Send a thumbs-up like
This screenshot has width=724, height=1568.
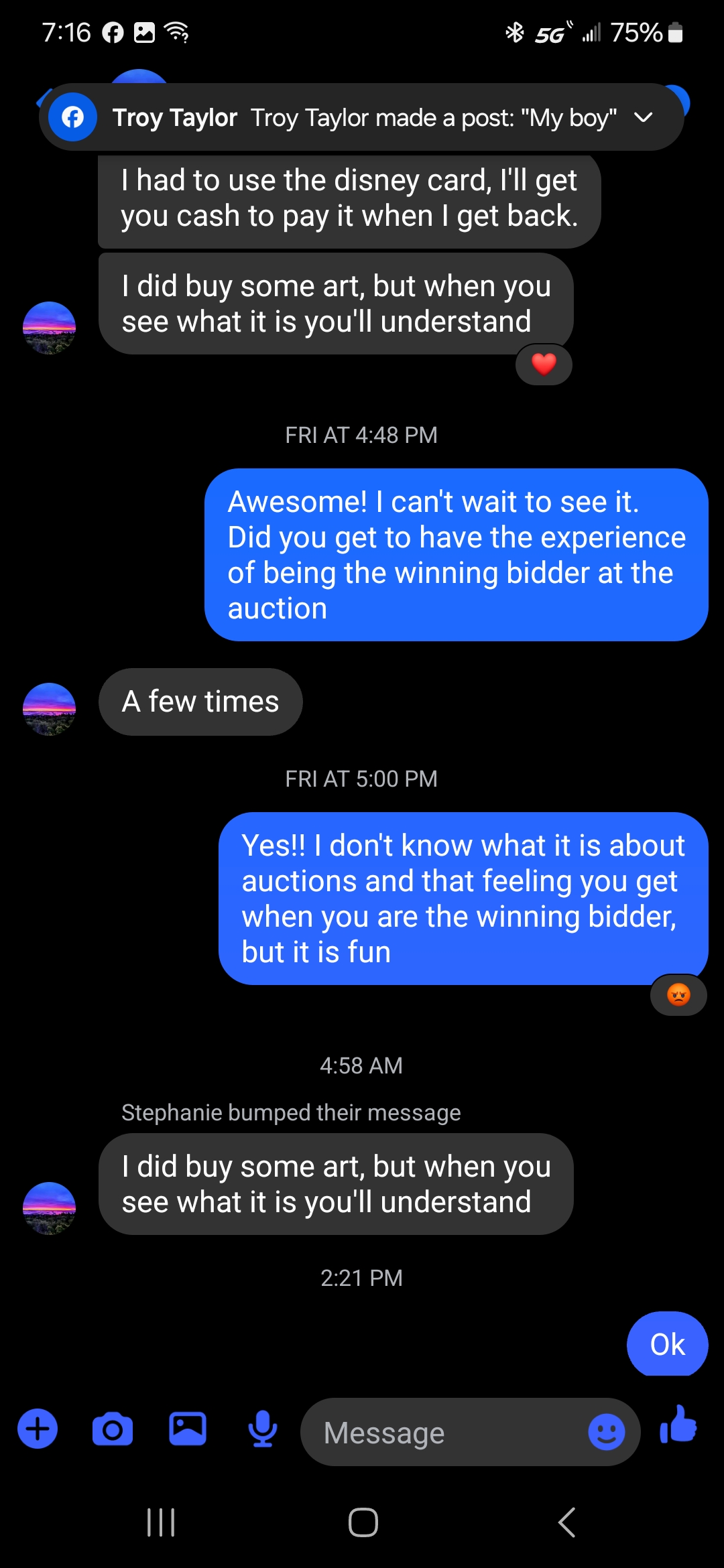(x=678, y=1425)
